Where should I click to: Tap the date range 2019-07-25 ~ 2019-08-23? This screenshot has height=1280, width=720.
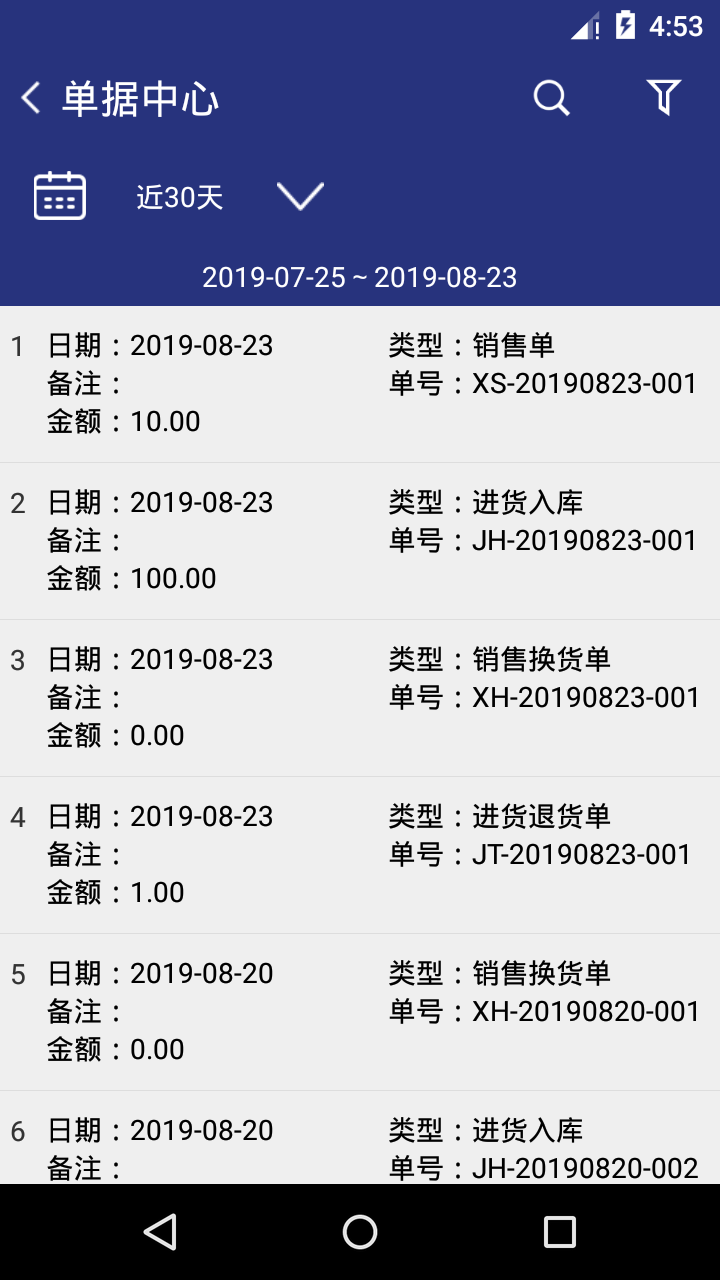click(360, 277)
